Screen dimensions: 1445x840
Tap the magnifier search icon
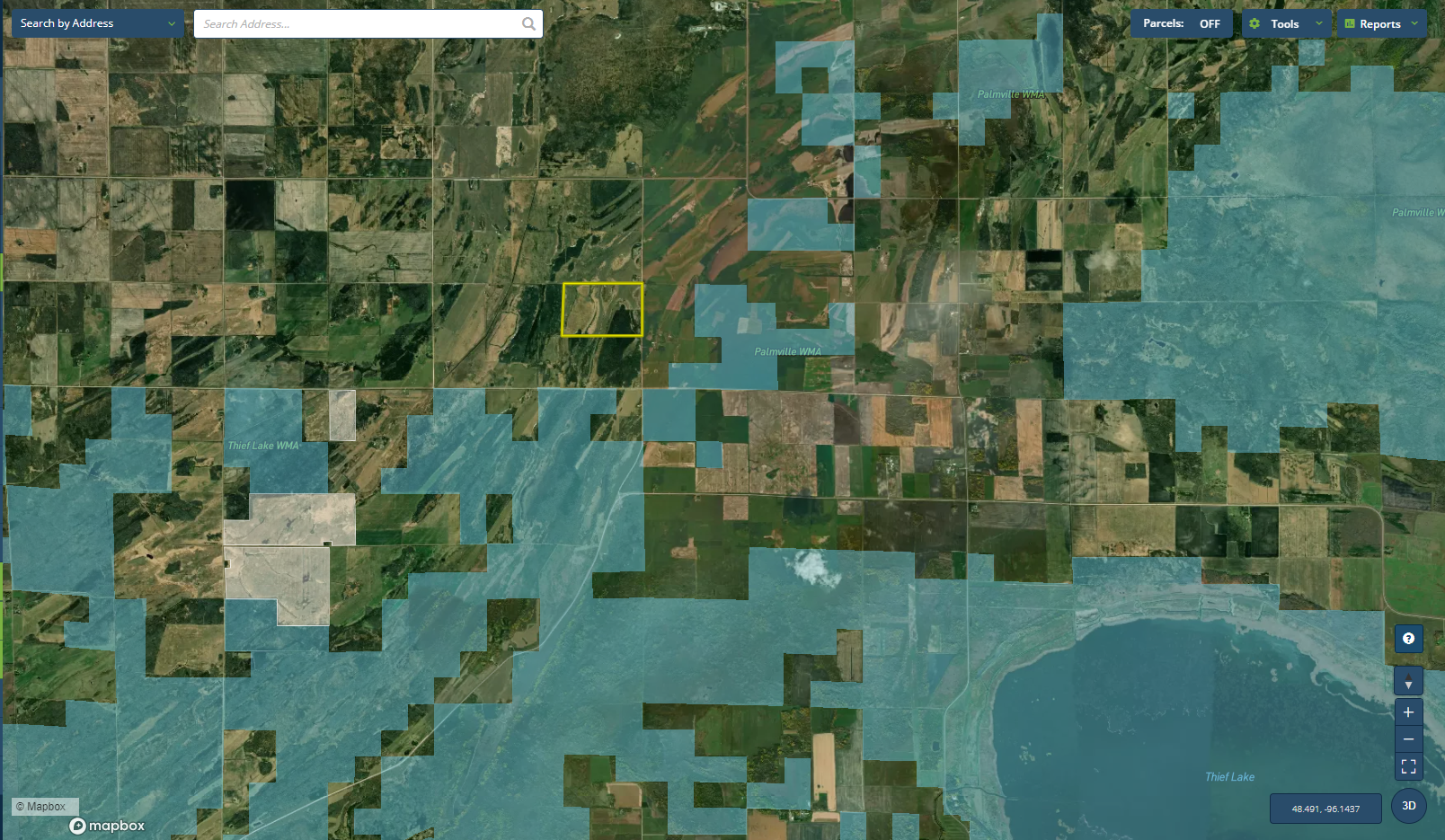coord(528,24)
